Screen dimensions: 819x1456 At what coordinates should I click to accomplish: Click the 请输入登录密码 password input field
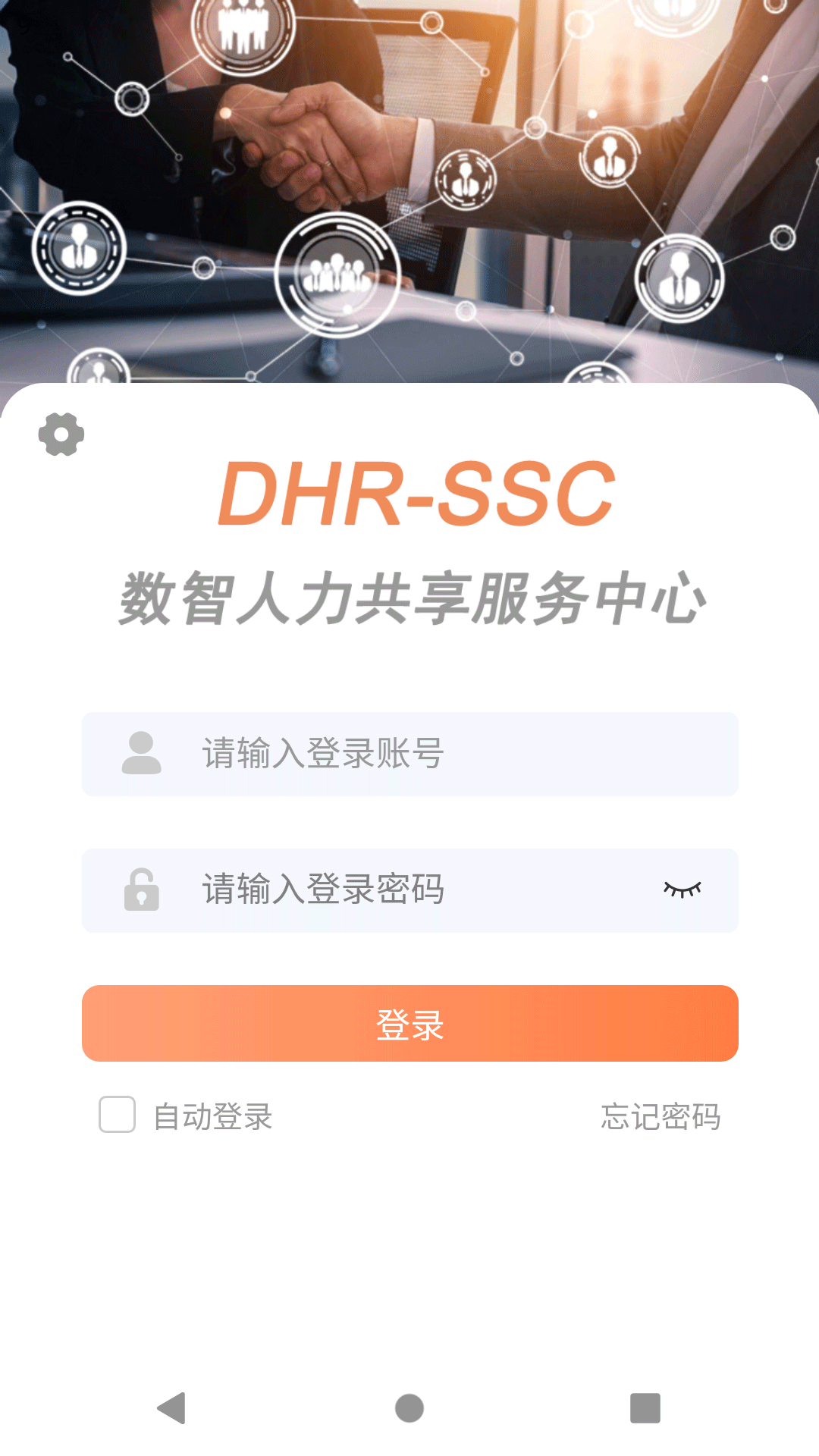click(409, 890)
